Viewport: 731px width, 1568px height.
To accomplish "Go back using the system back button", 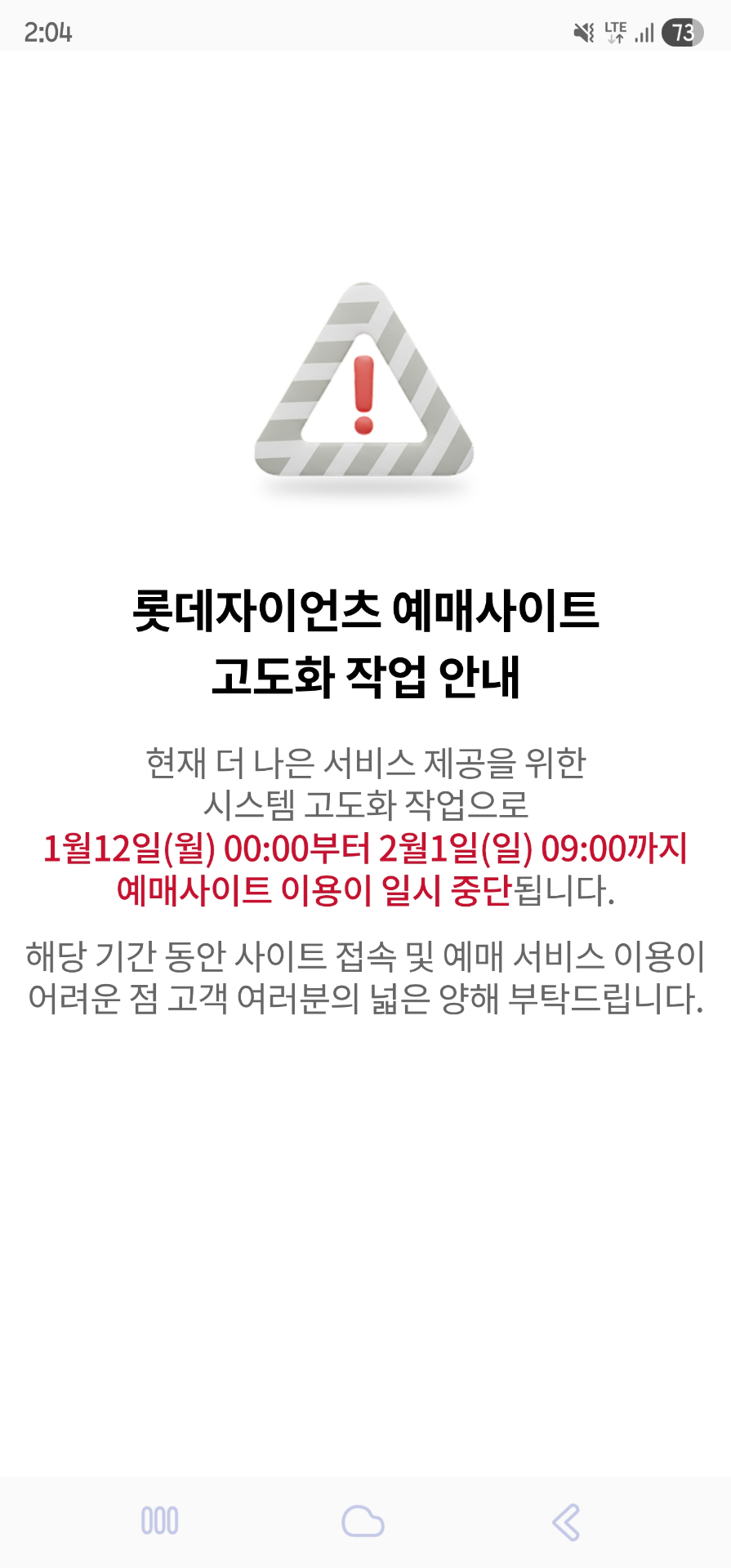I will point(566,1522).
